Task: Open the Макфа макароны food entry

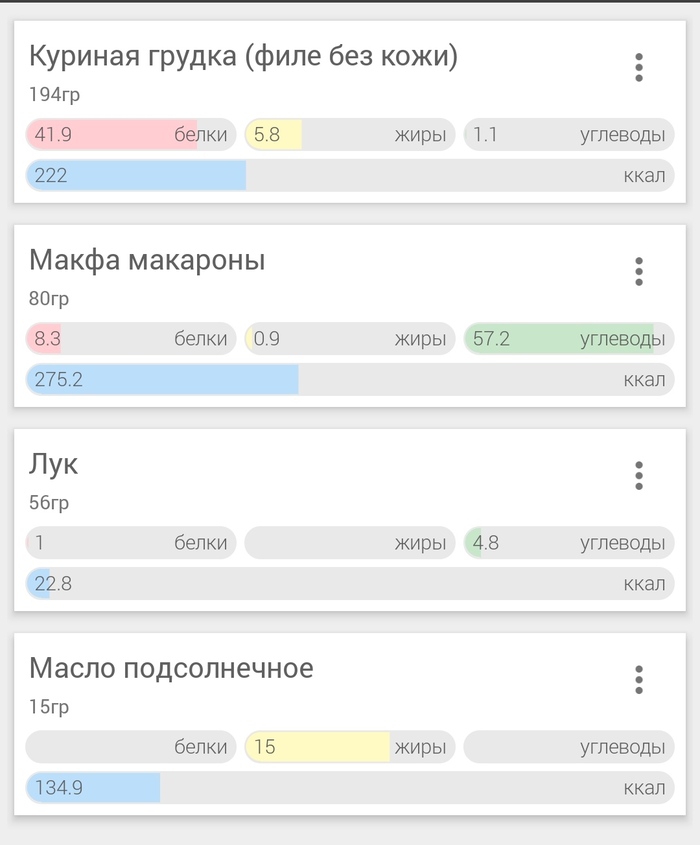Action: 147,261
